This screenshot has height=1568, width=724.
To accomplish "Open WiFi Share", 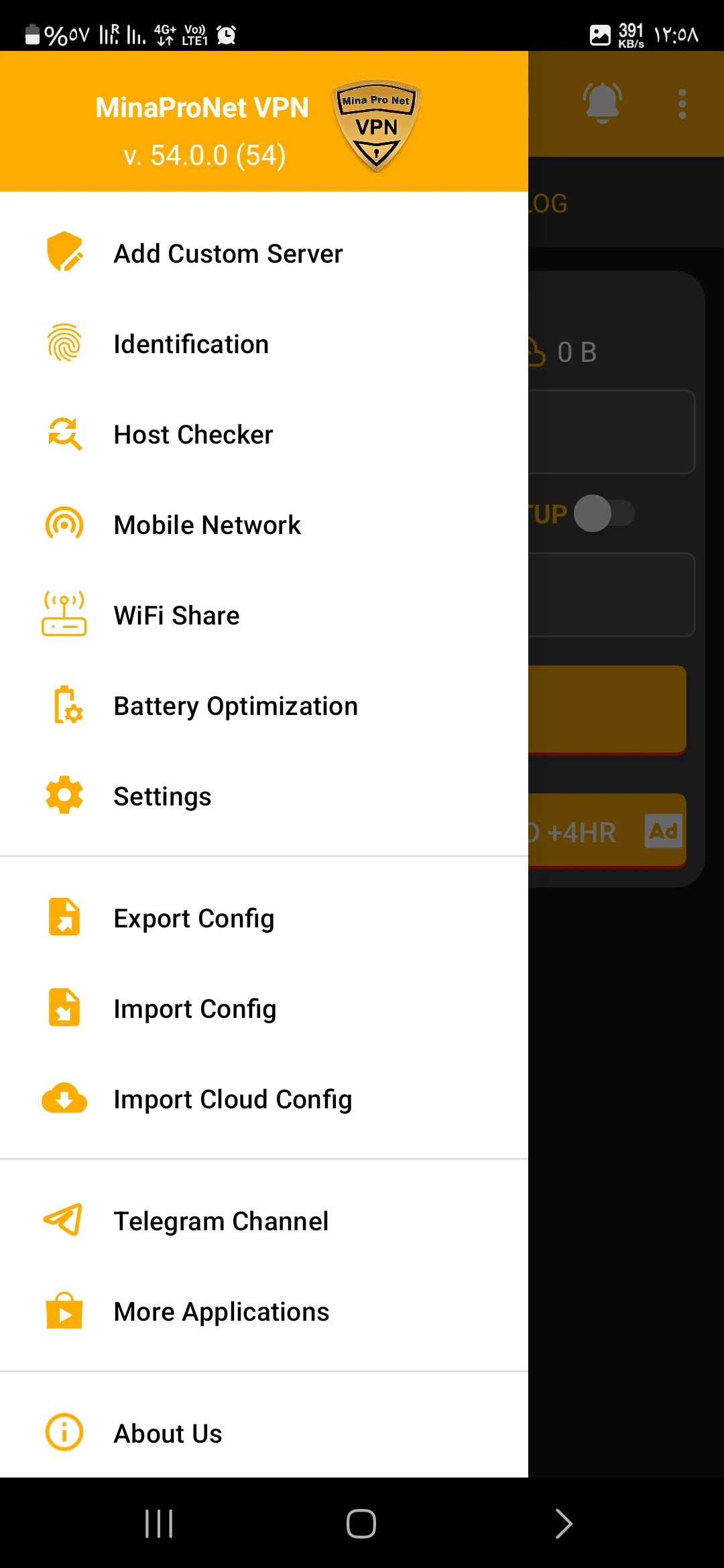I will (264, 615).
